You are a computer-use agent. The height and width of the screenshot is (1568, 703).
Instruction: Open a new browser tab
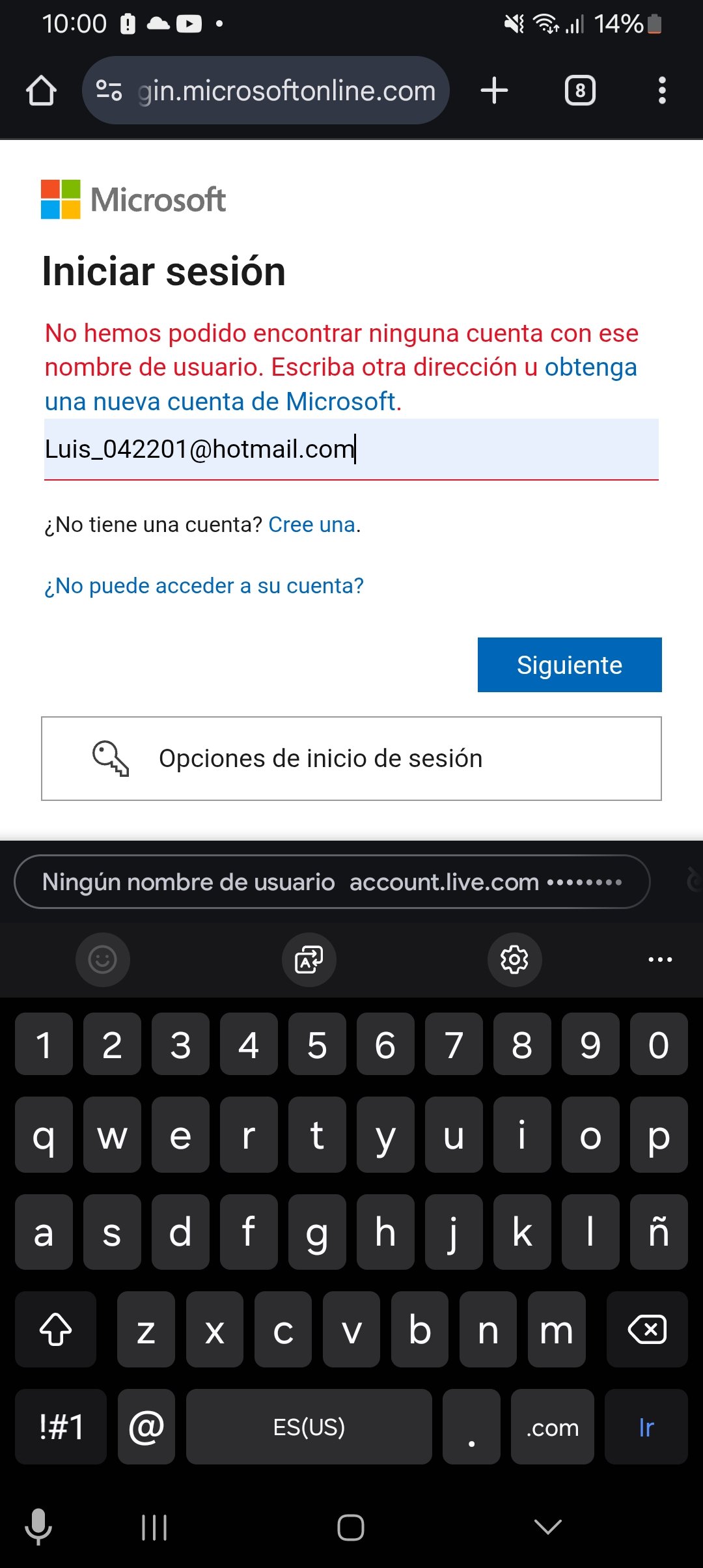tap(494, 91)
